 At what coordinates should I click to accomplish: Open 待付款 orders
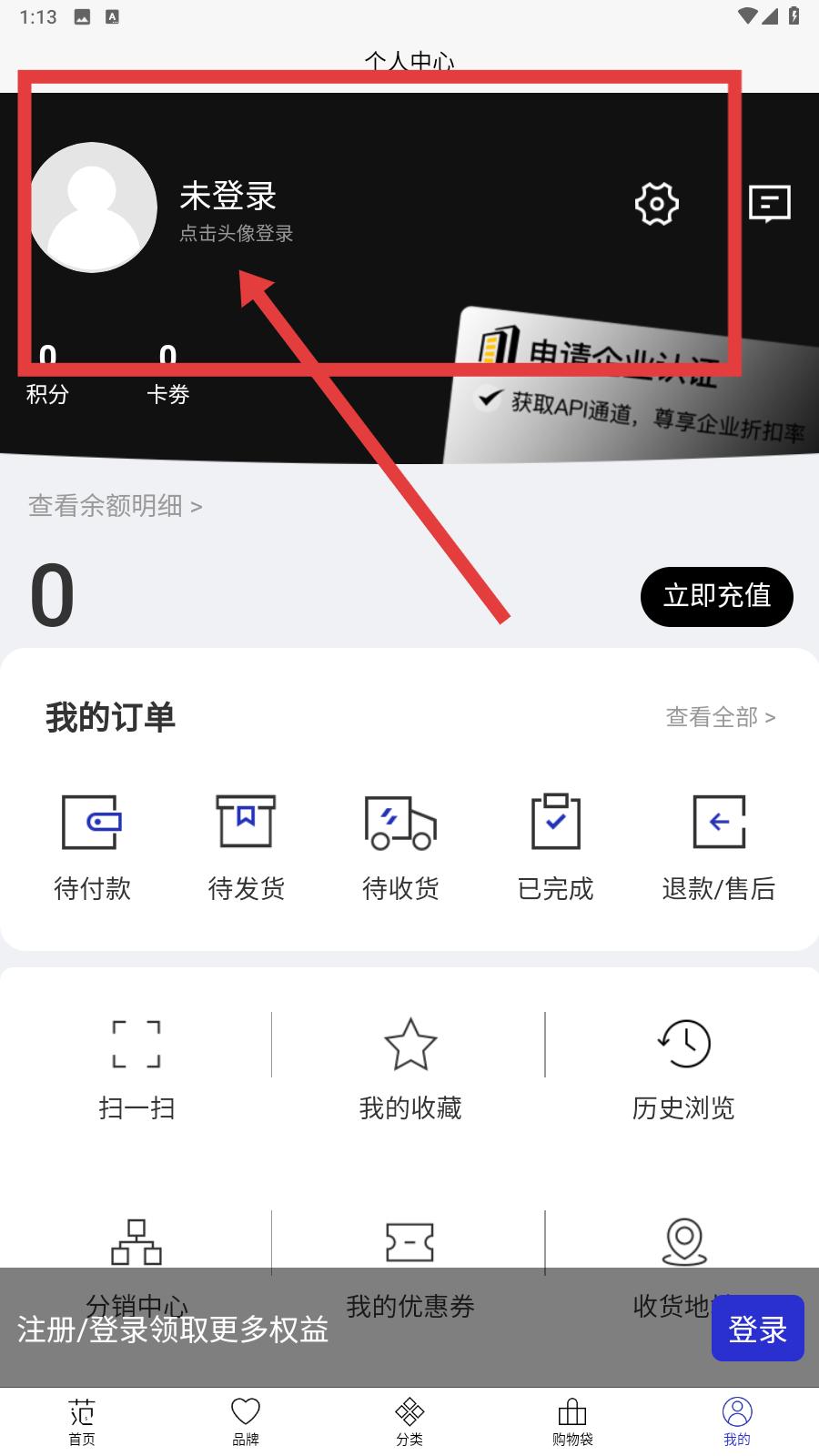coord(92,846)
